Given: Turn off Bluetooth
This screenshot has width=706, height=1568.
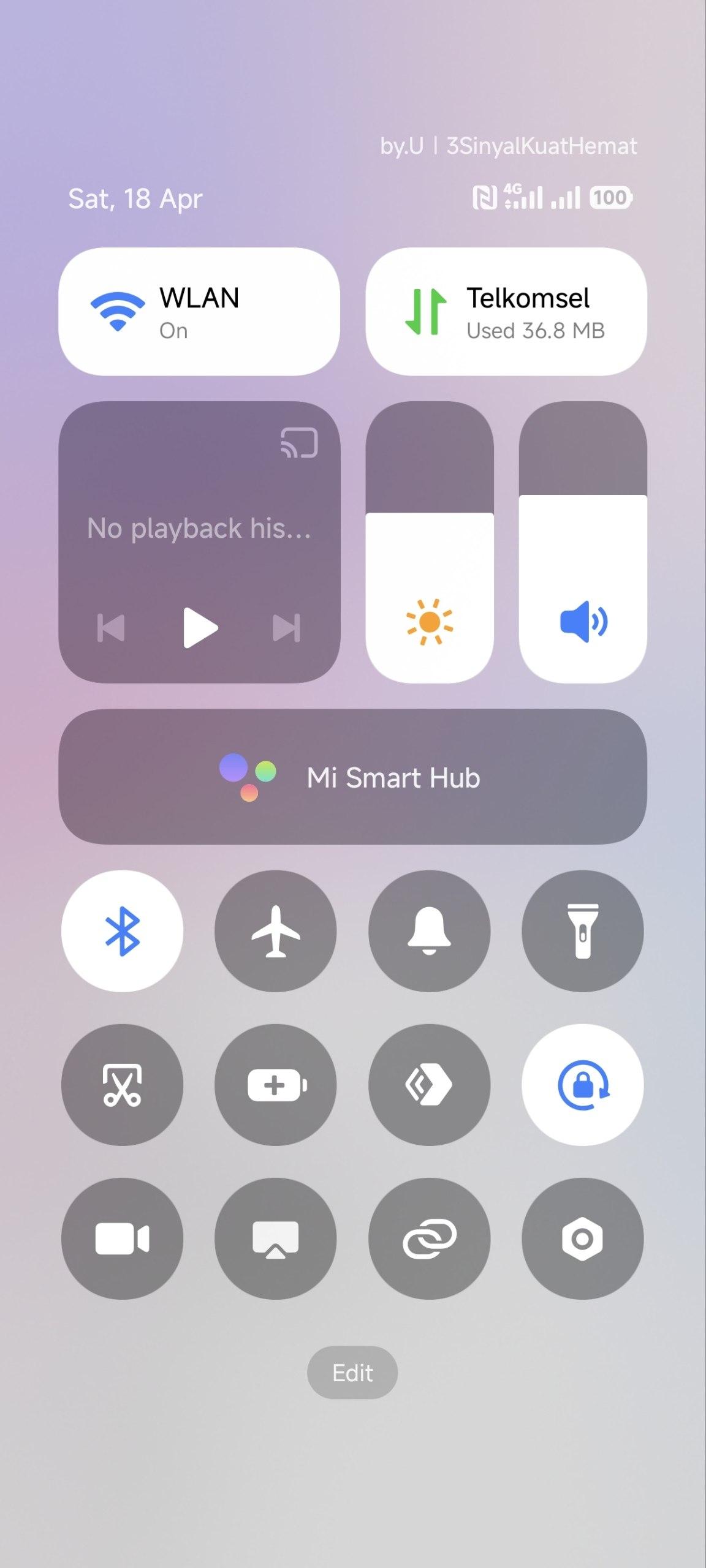Looking at the screenshot, I should point(122,931).
